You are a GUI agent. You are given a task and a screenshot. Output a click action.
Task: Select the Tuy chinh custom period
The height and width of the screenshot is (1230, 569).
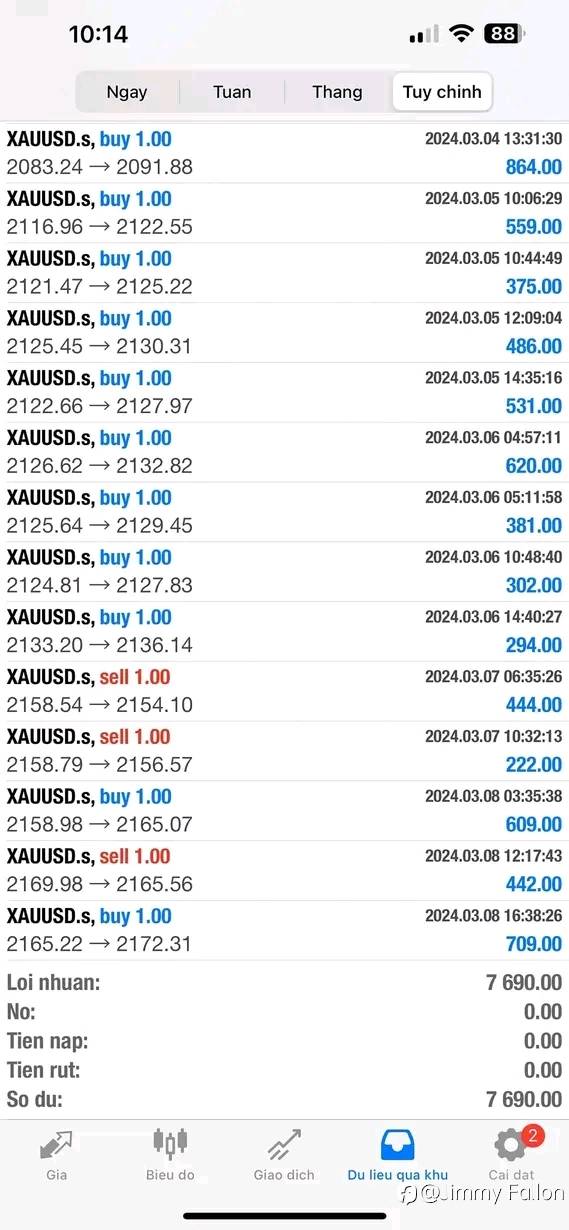point(442,92)
